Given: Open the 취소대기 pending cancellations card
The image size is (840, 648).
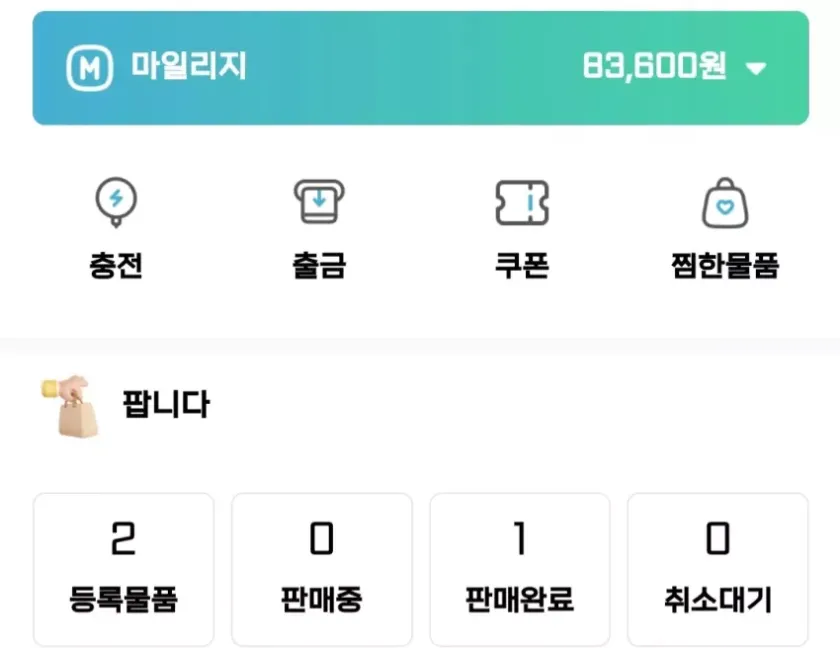Looking at the screenshot, I should coord(717,569).
